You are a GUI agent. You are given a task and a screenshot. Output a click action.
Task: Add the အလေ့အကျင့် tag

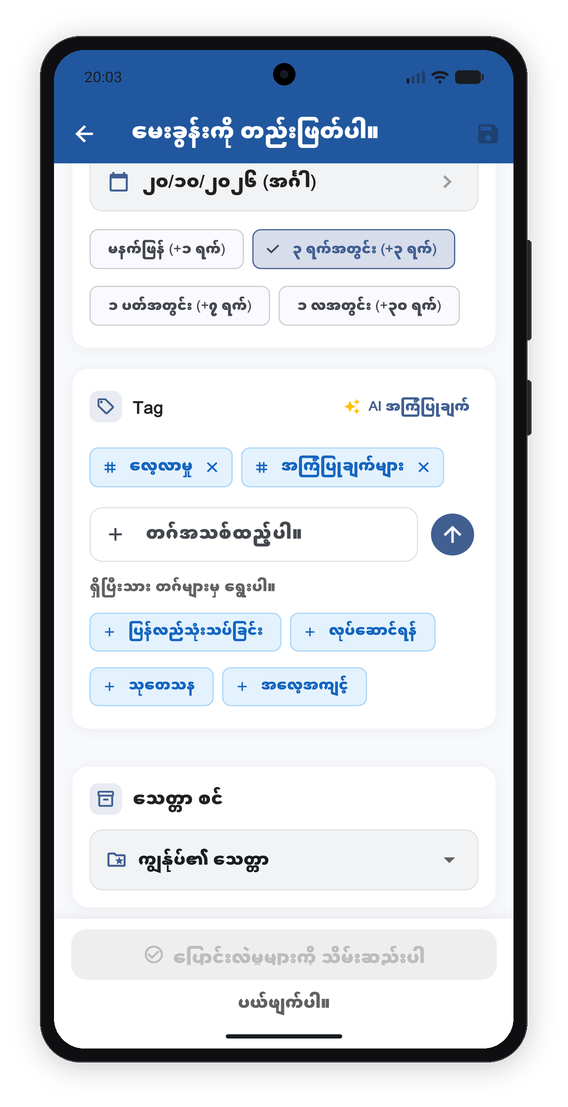(294, 686)
